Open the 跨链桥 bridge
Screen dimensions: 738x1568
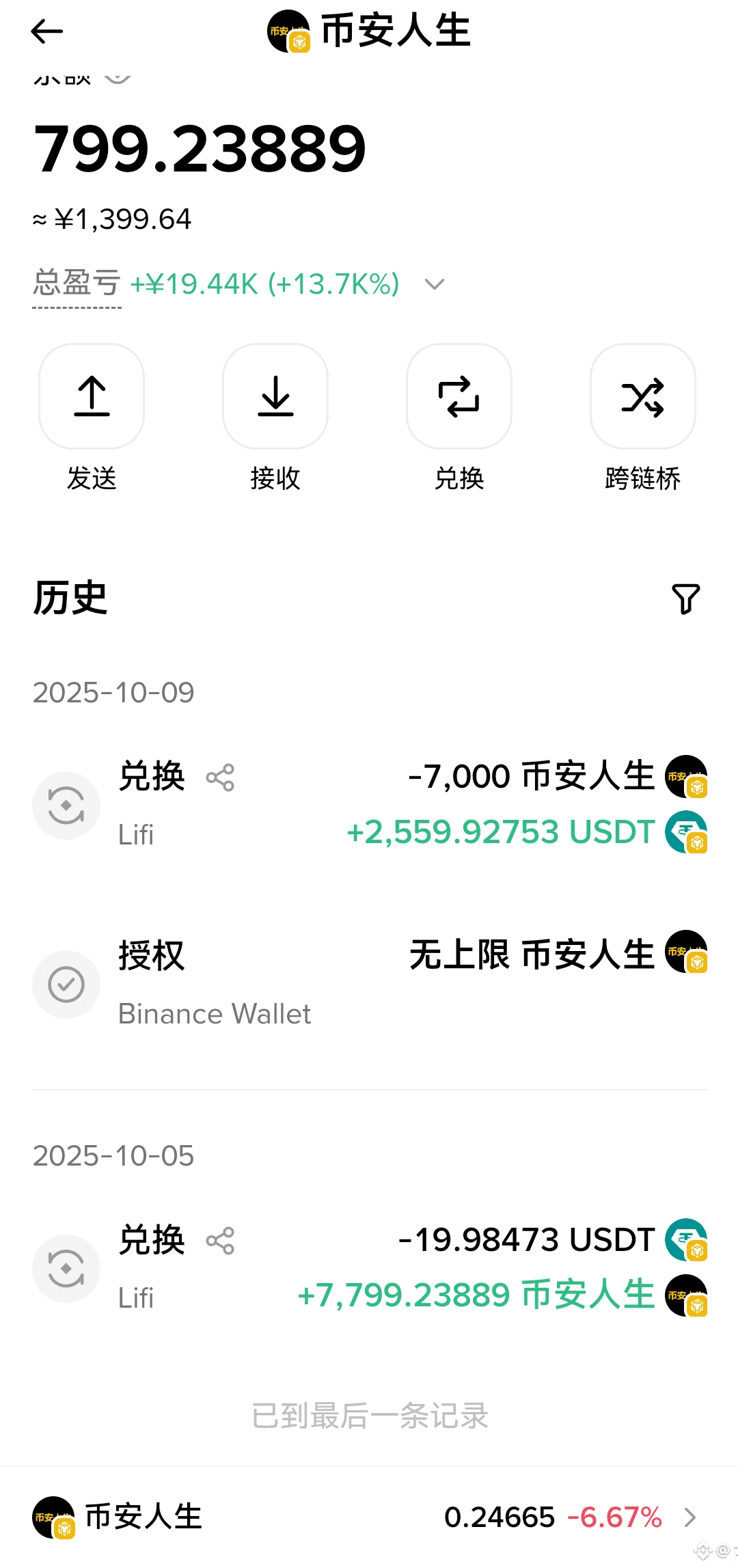click(x=642, y=397)
